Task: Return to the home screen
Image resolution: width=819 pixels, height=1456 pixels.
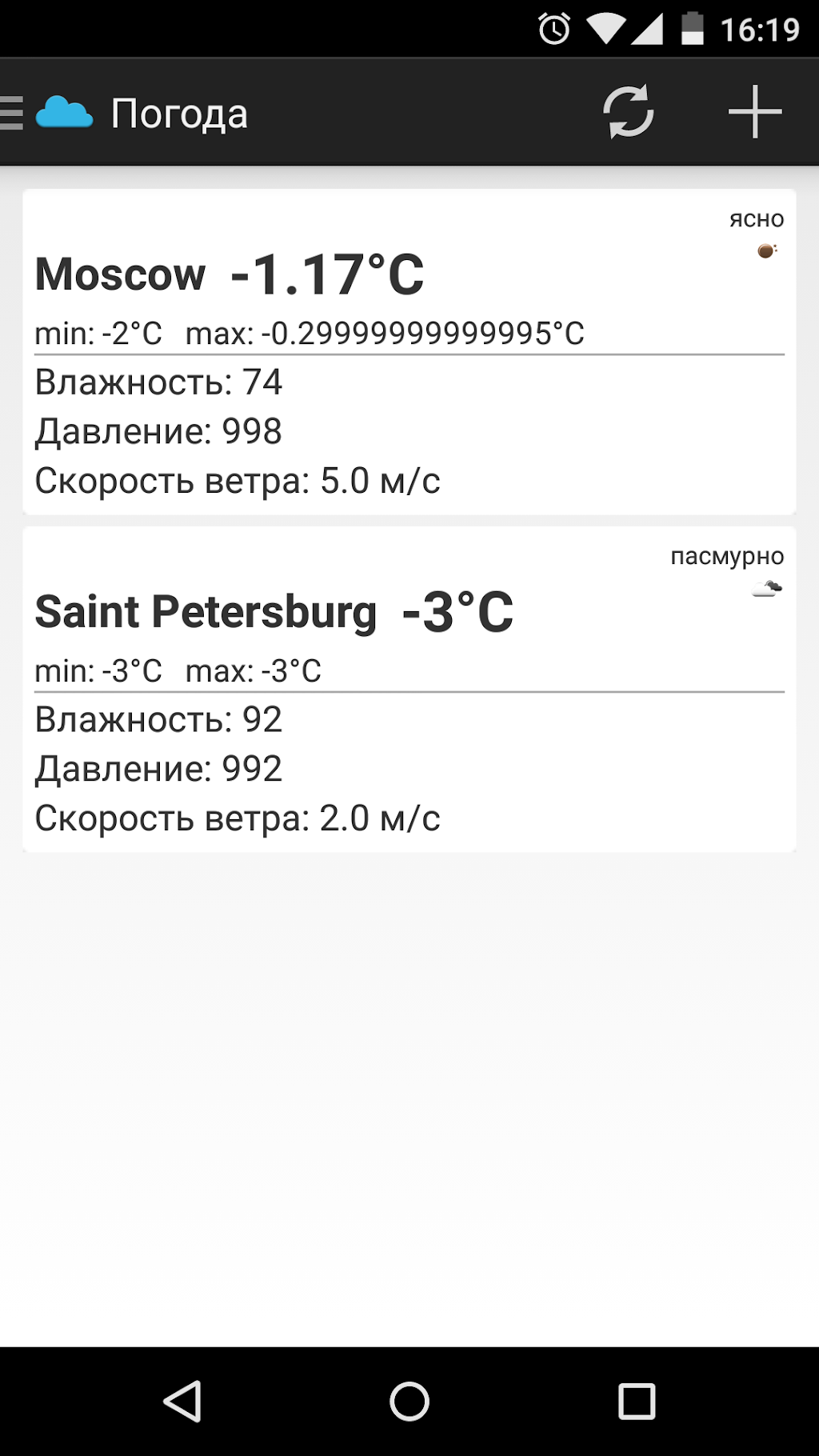Action: [409, 1401]
